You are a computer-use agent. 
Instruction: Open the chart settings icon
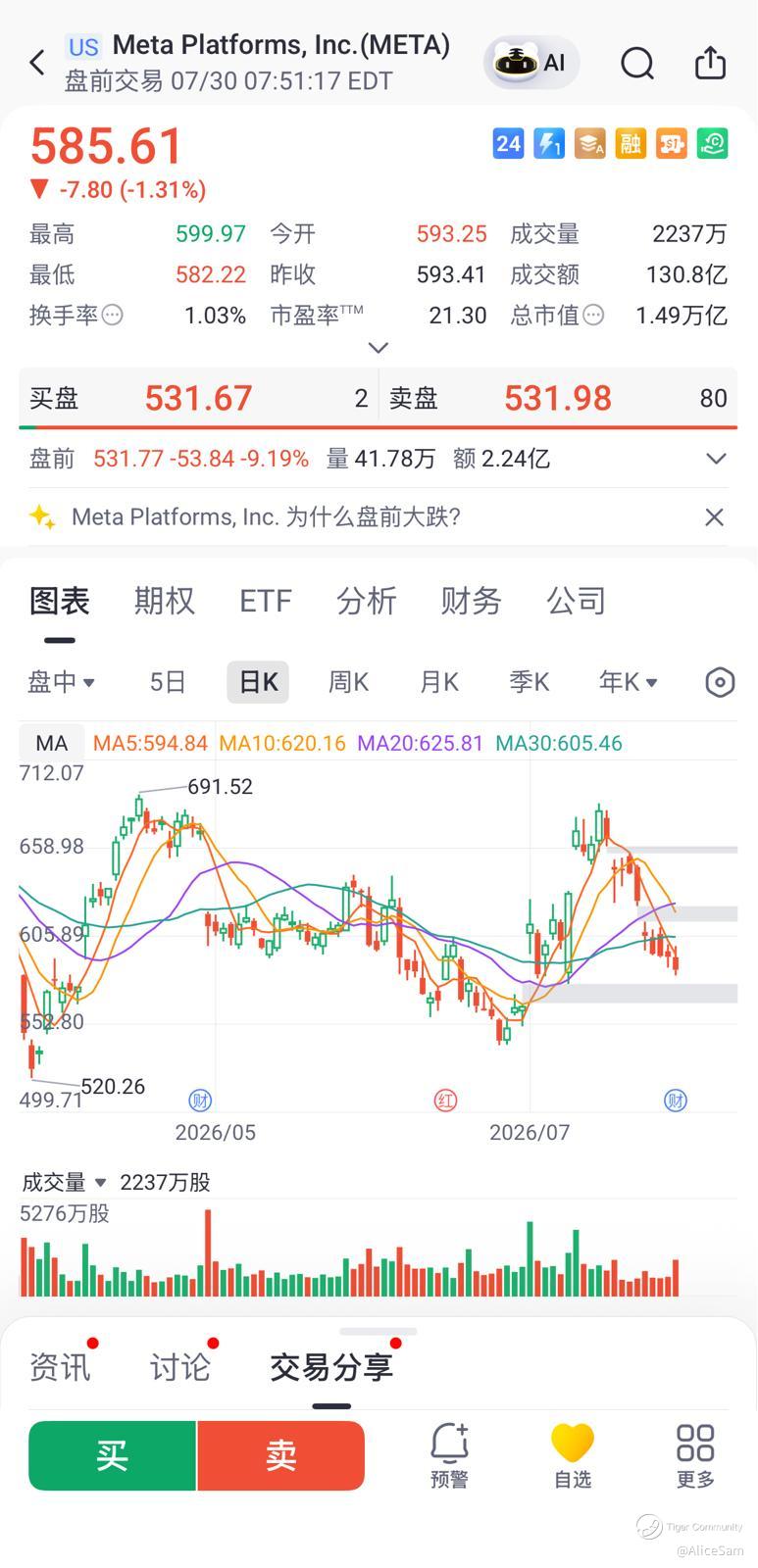[720, 682]
